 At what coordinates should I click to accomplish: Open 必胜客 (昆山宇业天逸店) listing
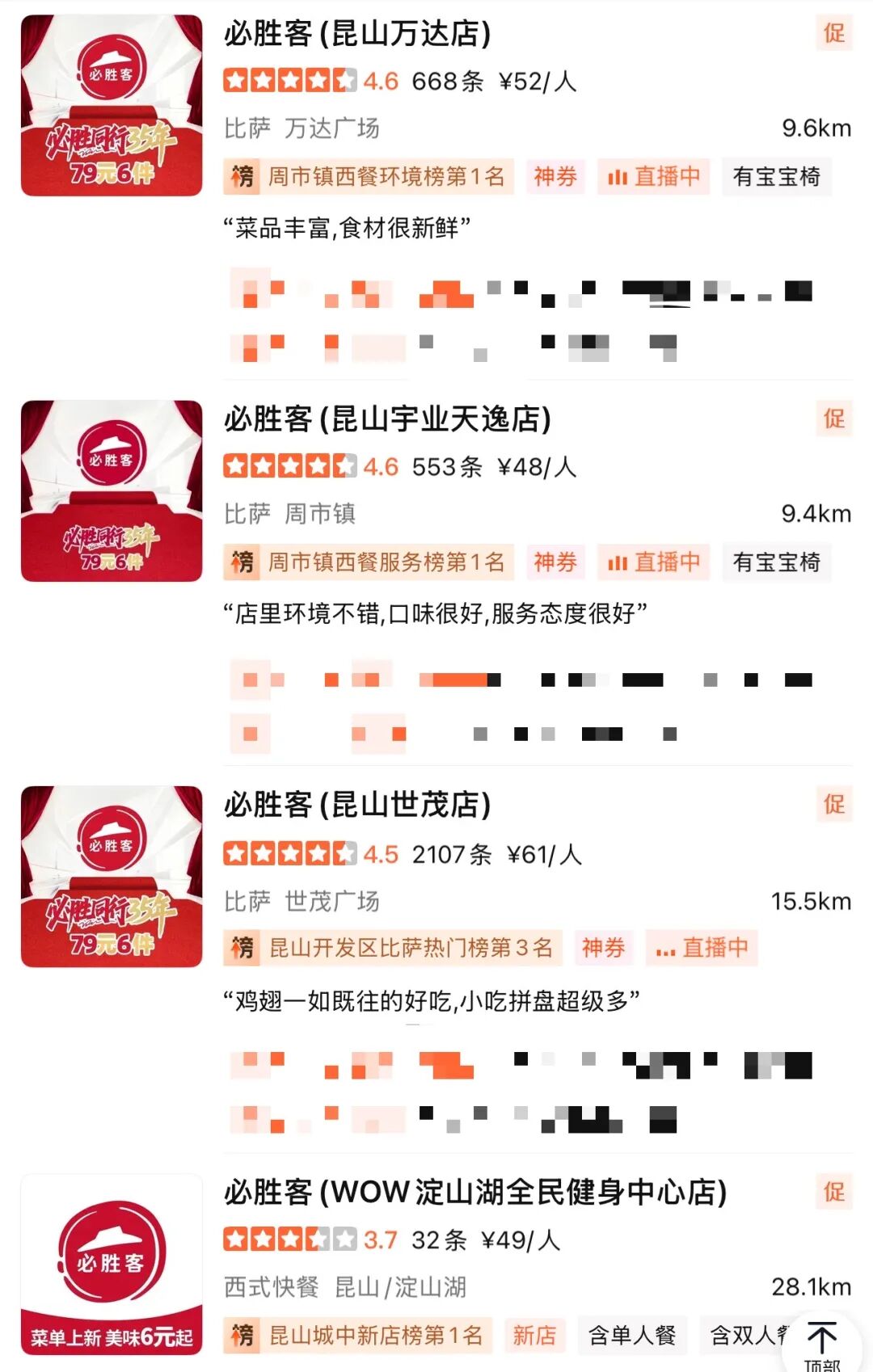(387, 419)
